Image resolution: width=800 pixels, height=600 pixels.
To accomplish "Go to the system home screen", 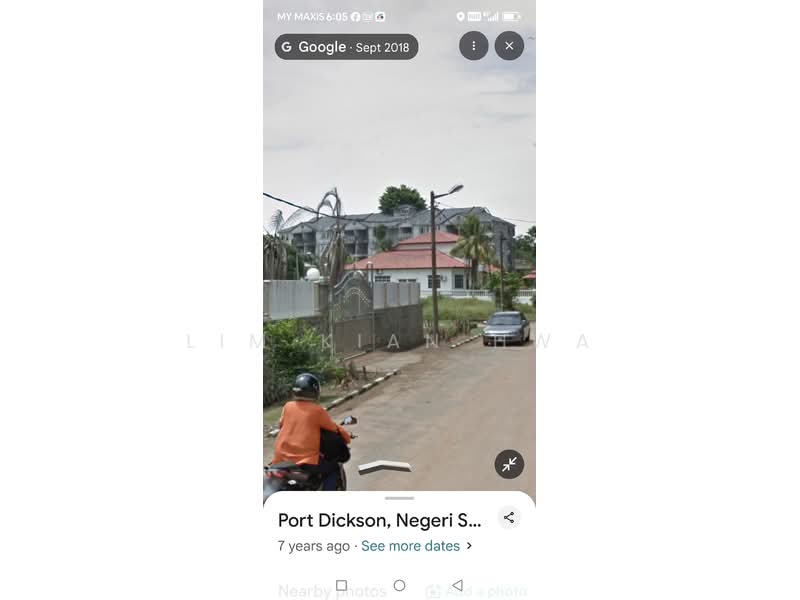I will point(399,585).
